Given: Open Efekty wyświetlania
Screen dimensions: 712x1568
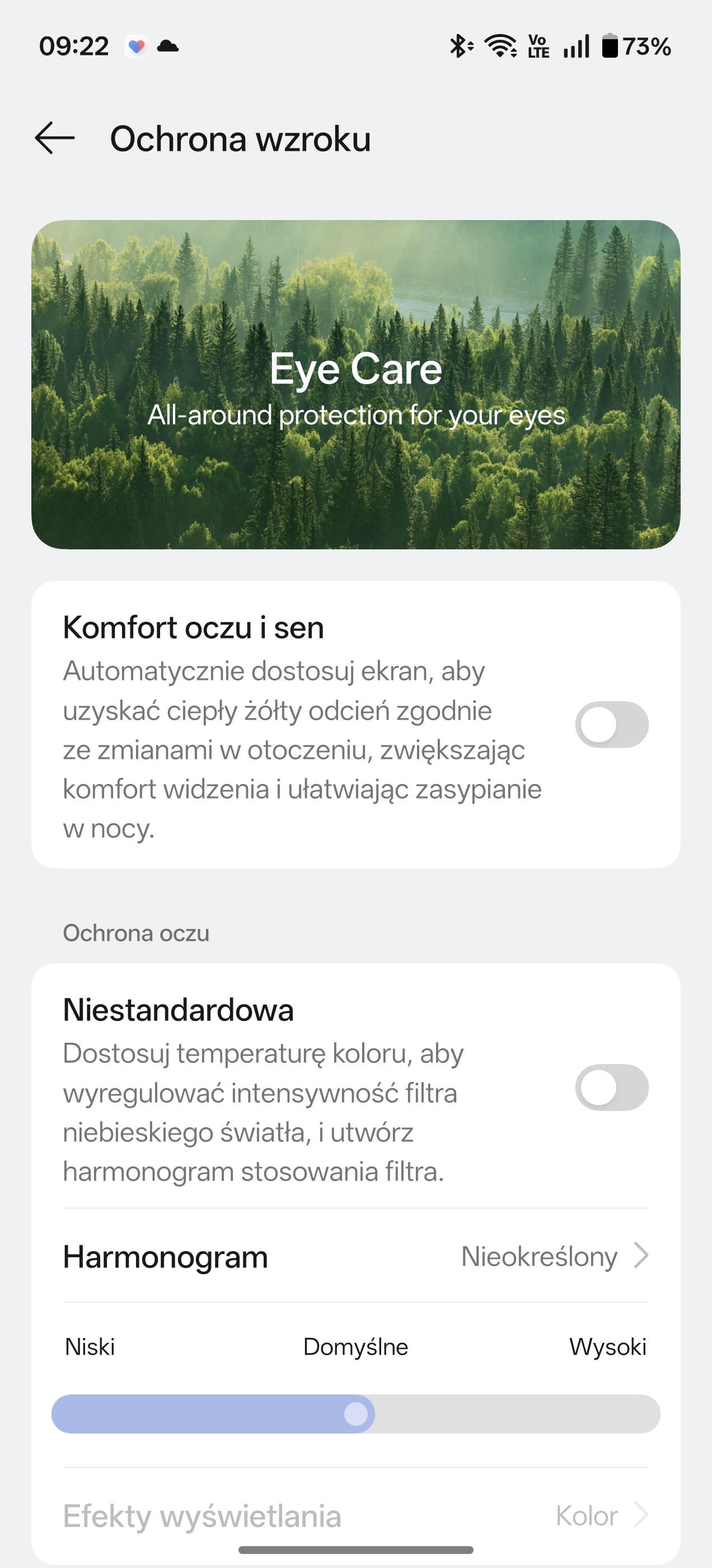Looking at the screenshot, I should [x=355, y=1516].
